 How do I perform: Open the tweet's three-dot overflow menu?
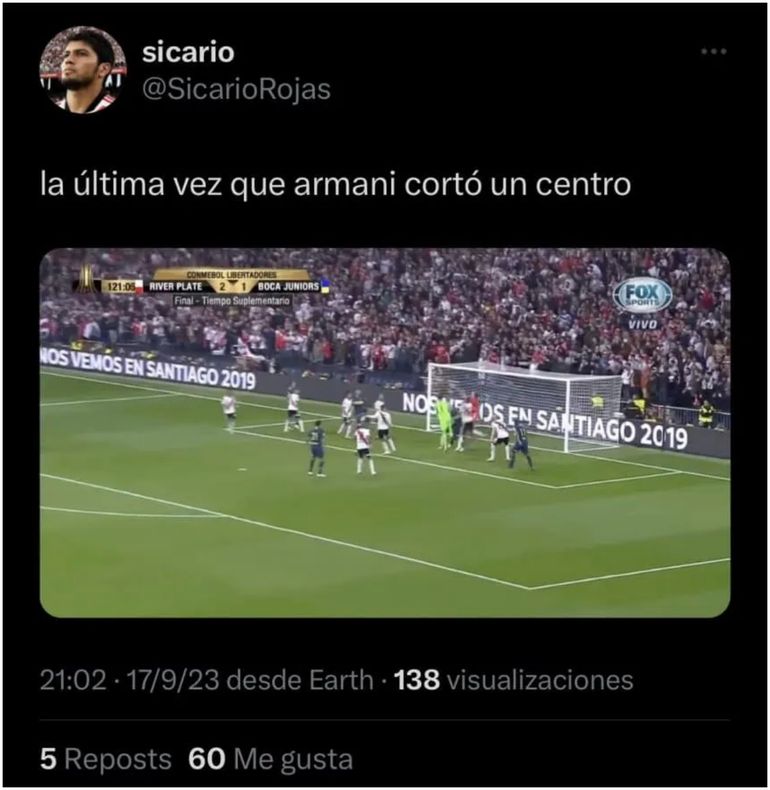point(713,52)
